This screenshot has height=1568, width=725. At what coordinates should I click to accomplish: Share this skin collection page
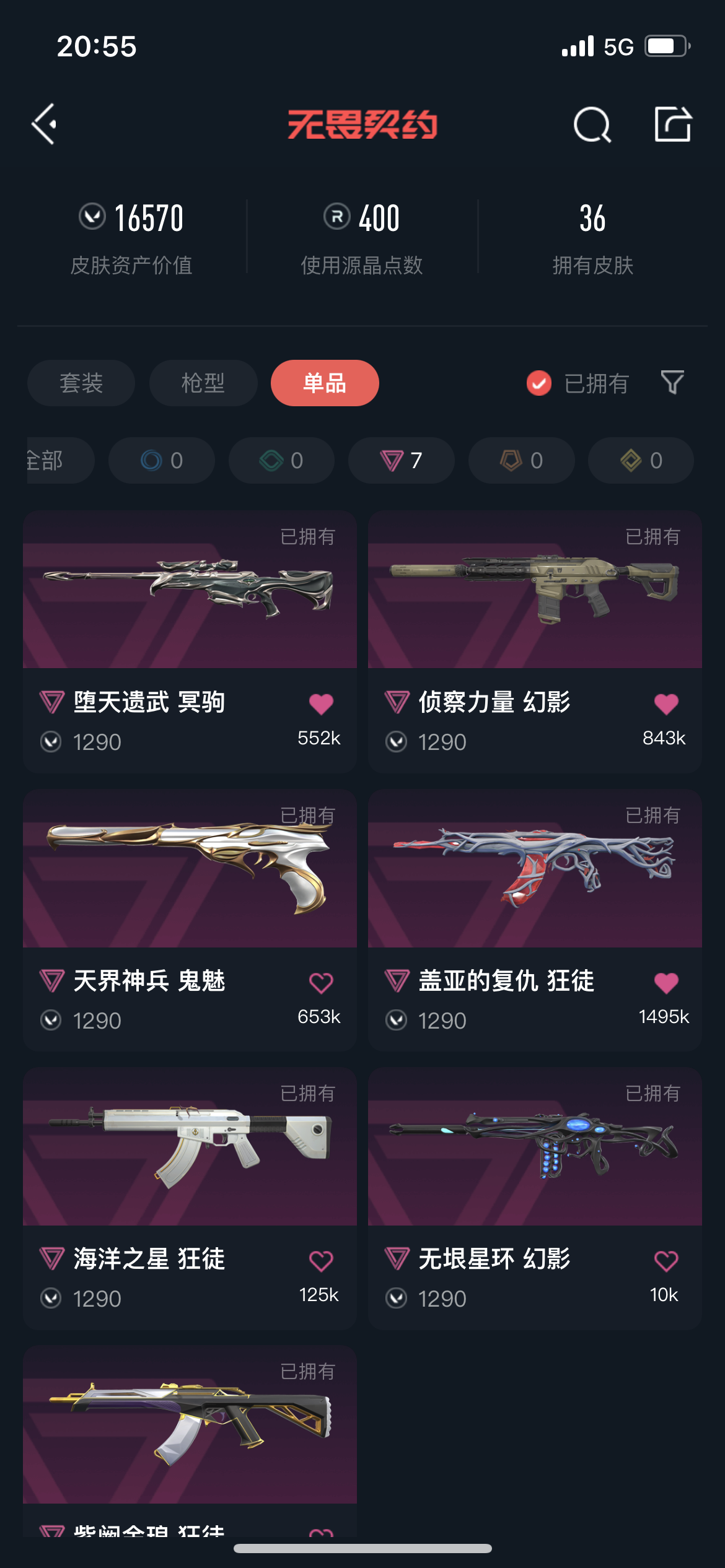[x=672, y=124]
